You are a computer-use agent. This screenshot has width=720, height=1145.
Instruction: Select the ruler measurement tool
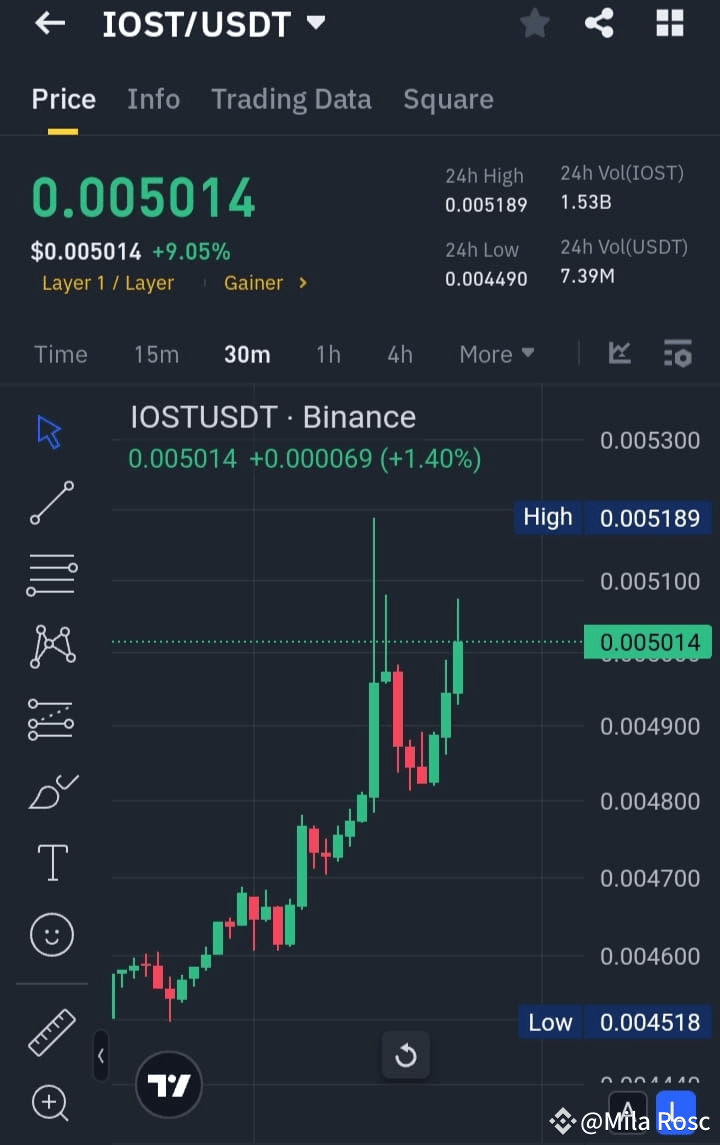click(50, 1031)
